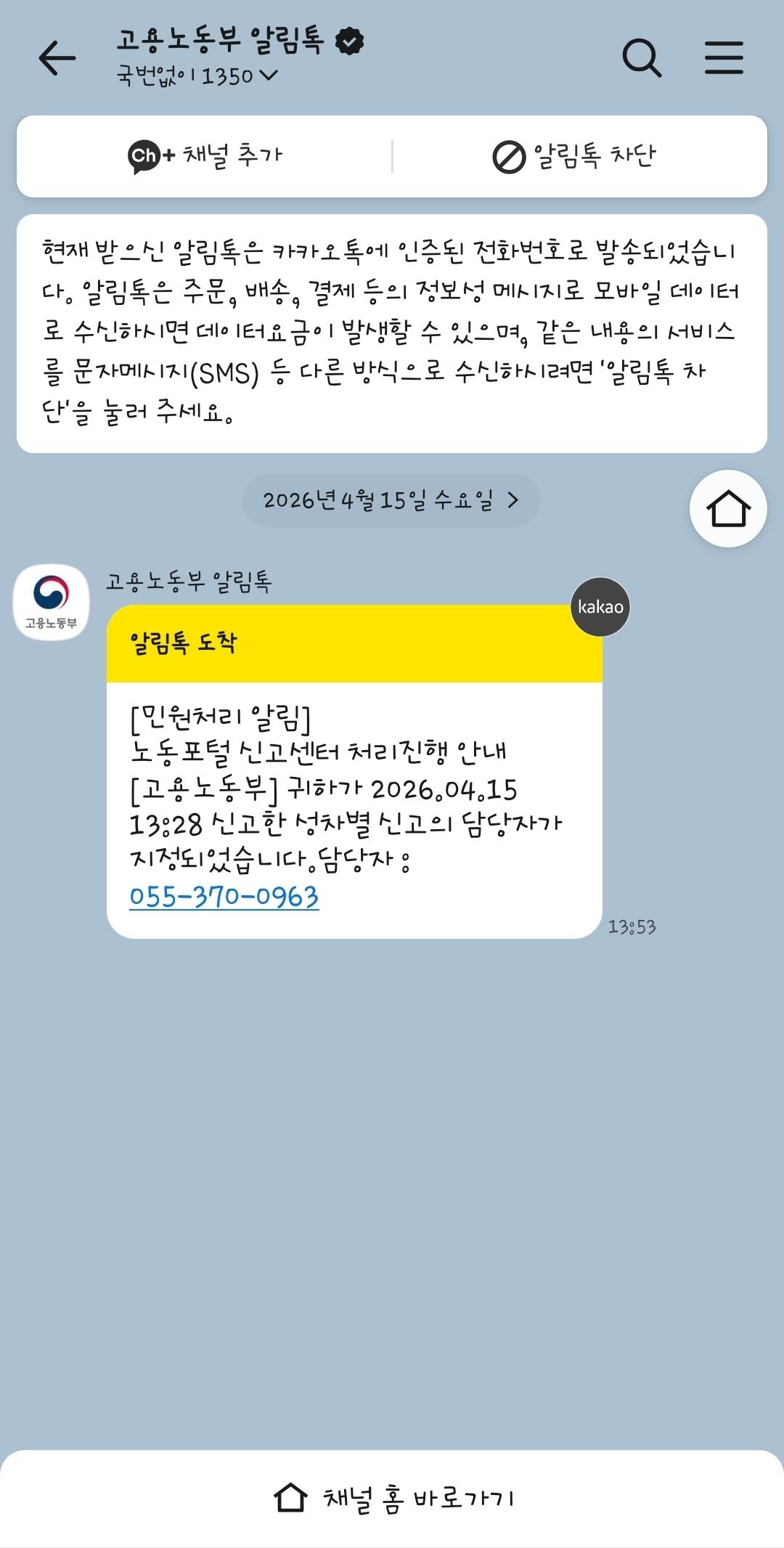
Task: Block alerts with 알림톡 차단
Action: tap(574, 156)
